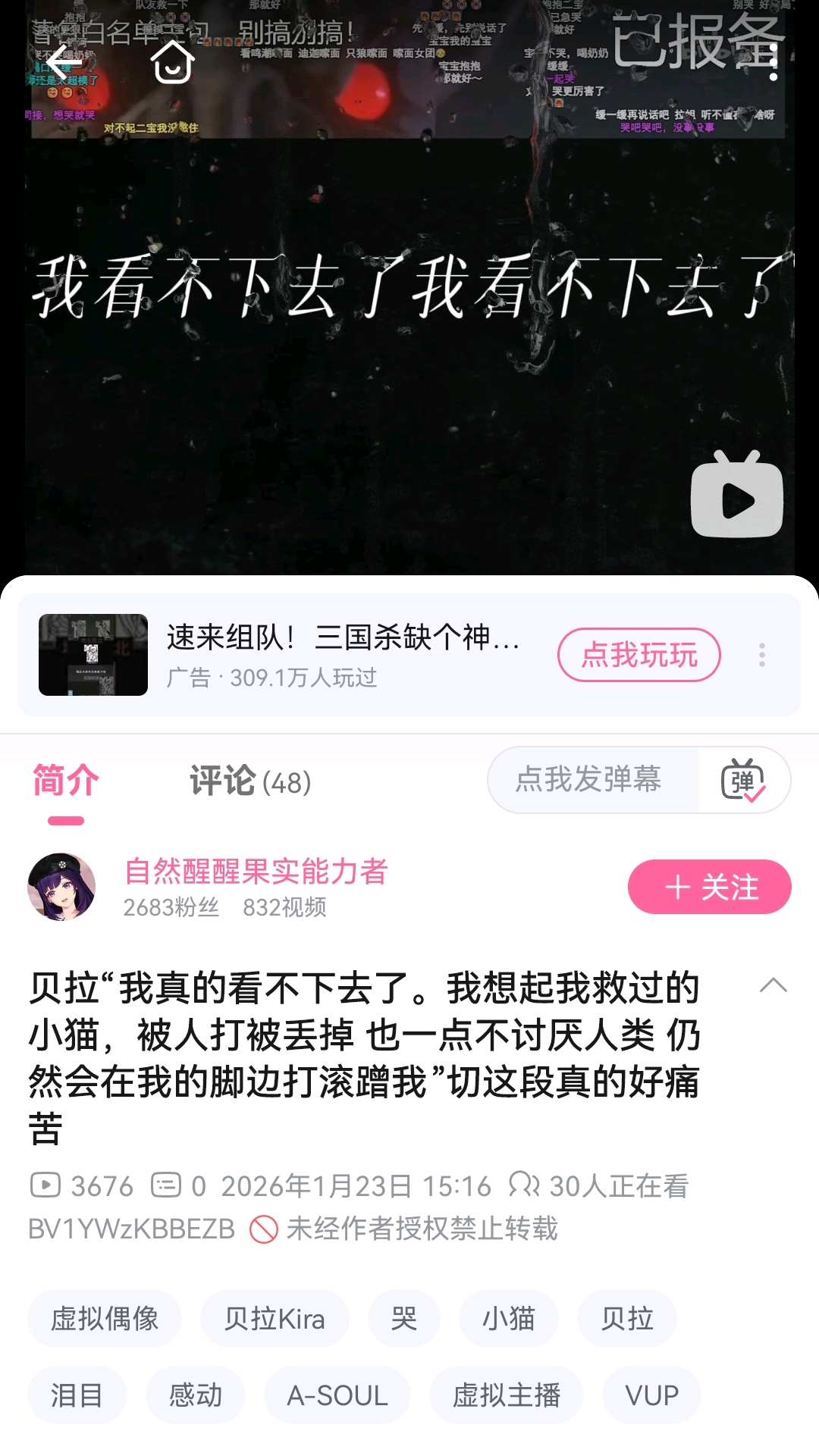Open the ad options menu

point(761,655)
